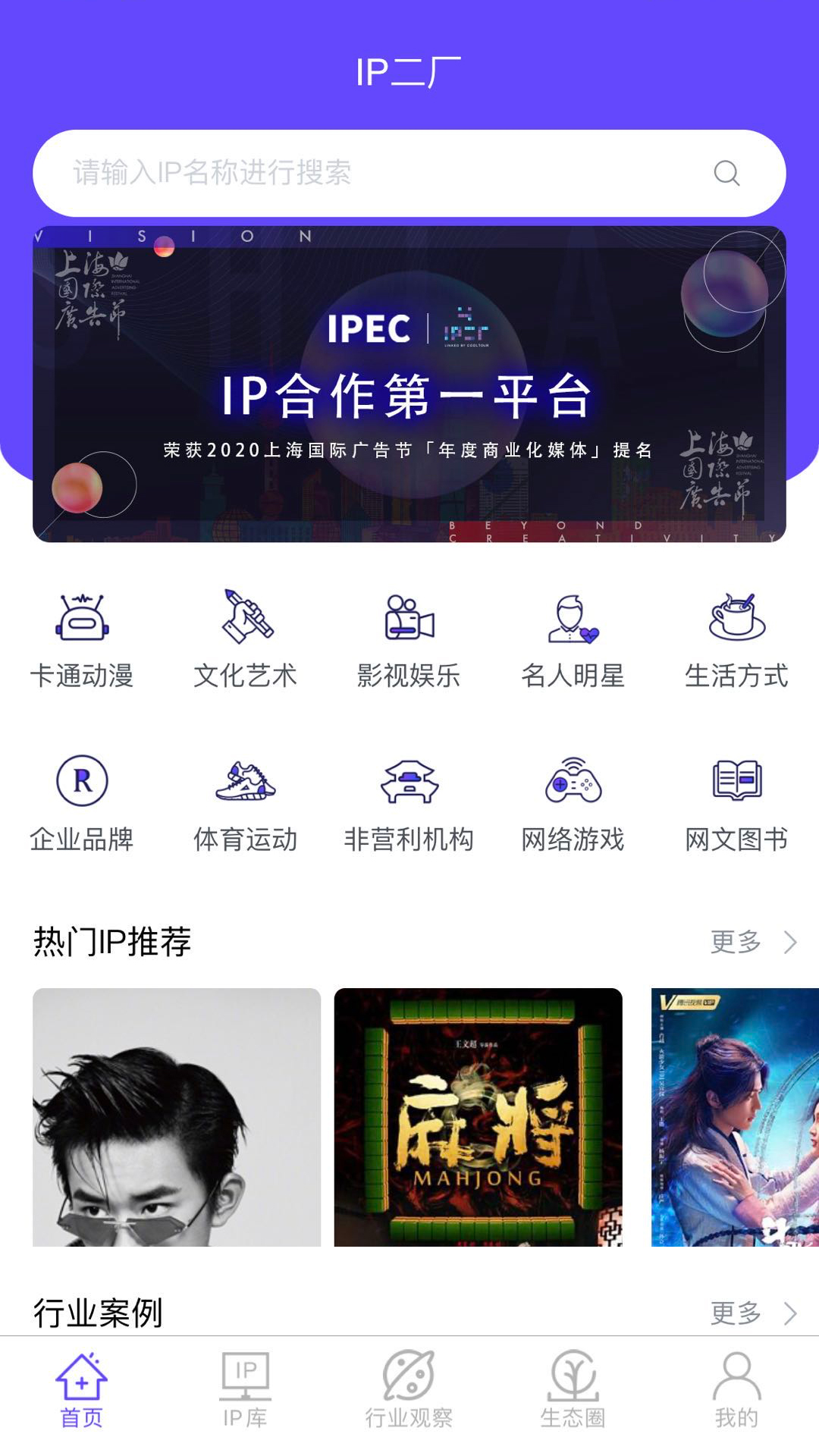This screenshot has height=1456, width=819.
Task: Go to the 行业观察 tab
Action: point(409,1389)
